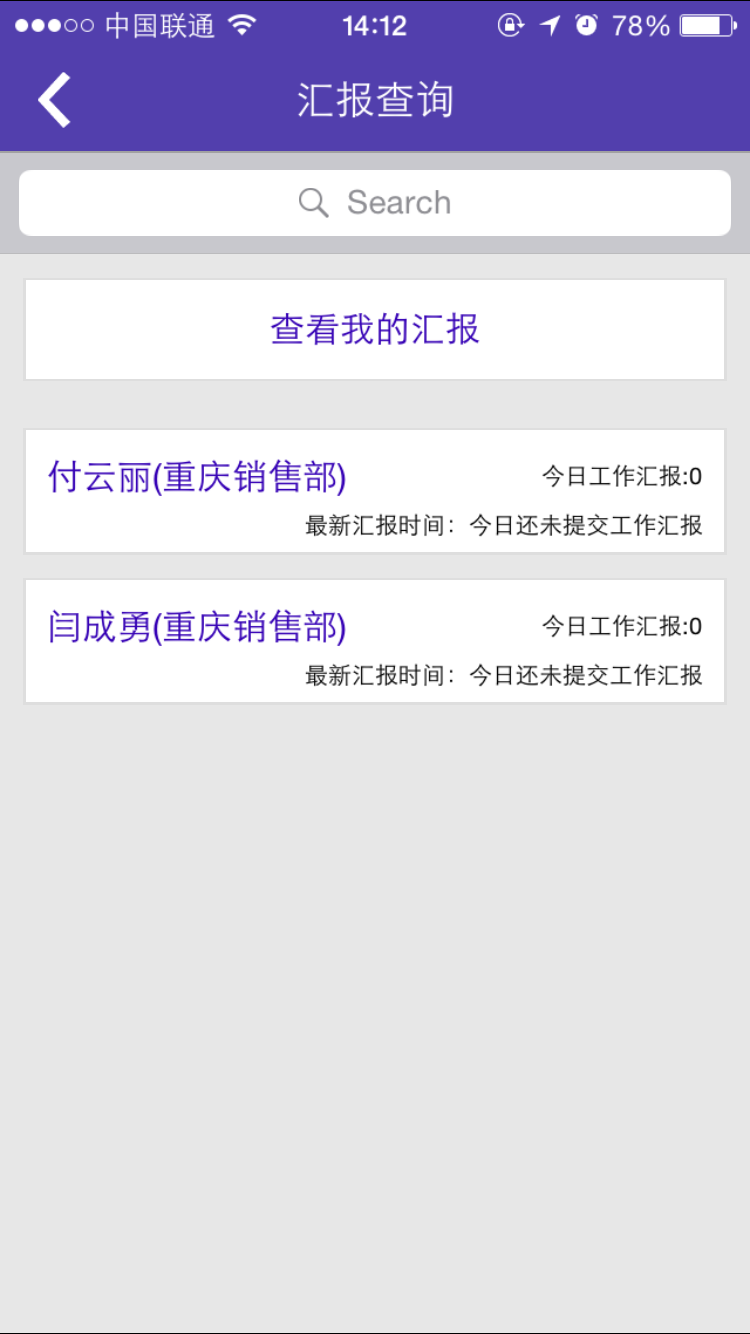The height and width of the screenshot is (1334, 750).
Task: Tap the 14:12 clock display
Action: tap(374, 25)
